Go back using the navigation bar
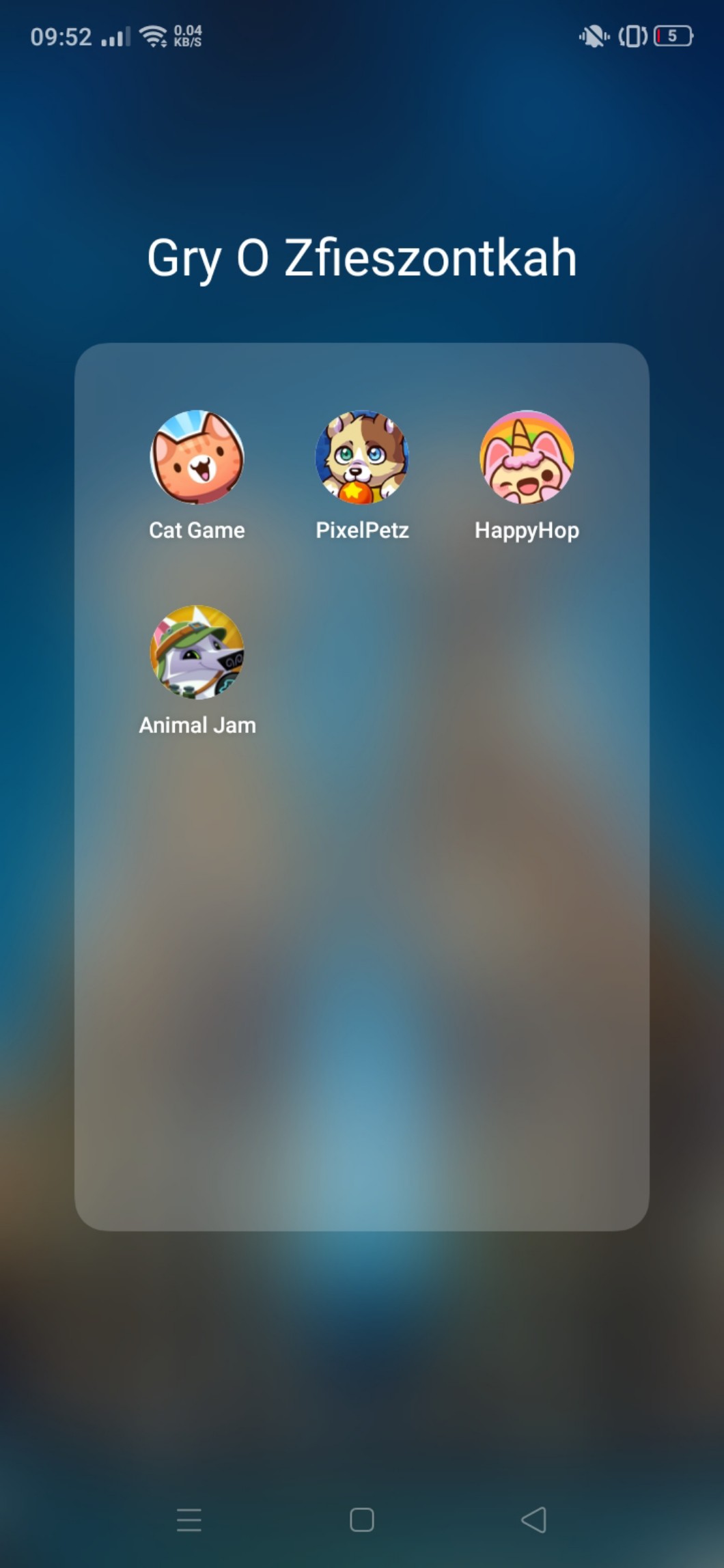Image resolution: width=724 pixels, height=1568 pixels. [x=534, y=1520]
